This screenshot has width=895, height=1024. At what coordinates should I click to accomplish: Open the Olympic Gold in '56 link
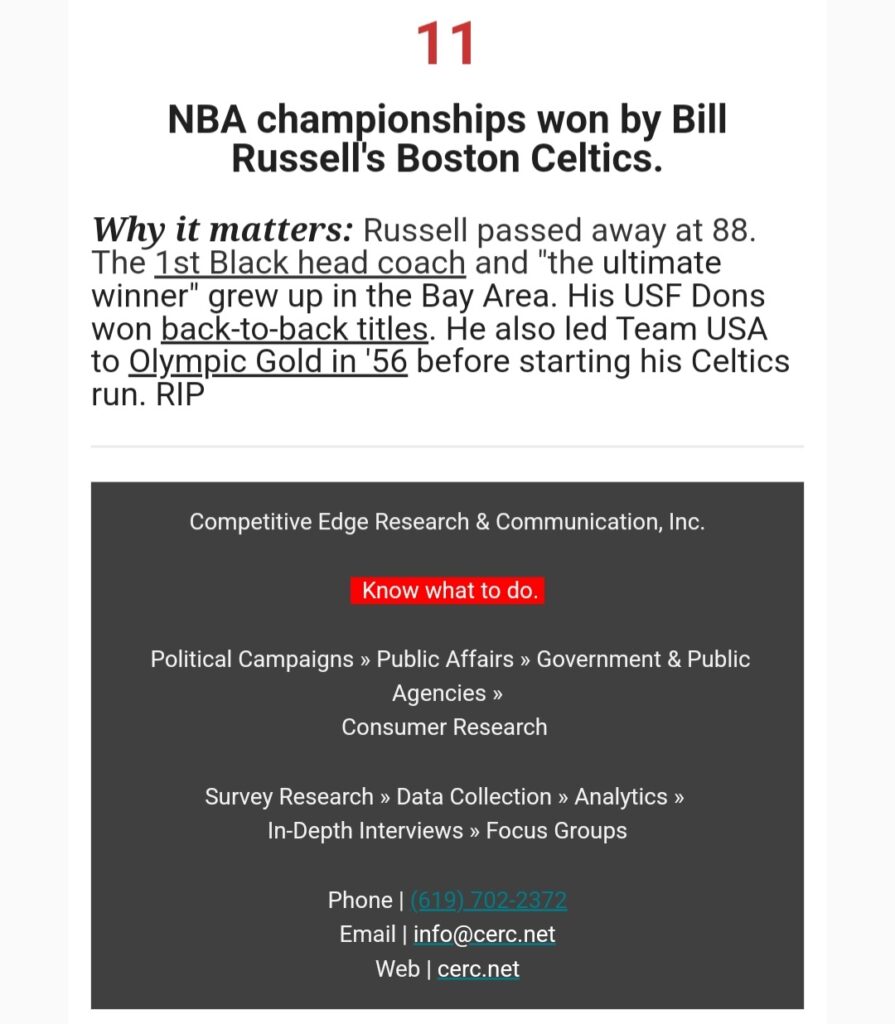(x=268, y=362)
